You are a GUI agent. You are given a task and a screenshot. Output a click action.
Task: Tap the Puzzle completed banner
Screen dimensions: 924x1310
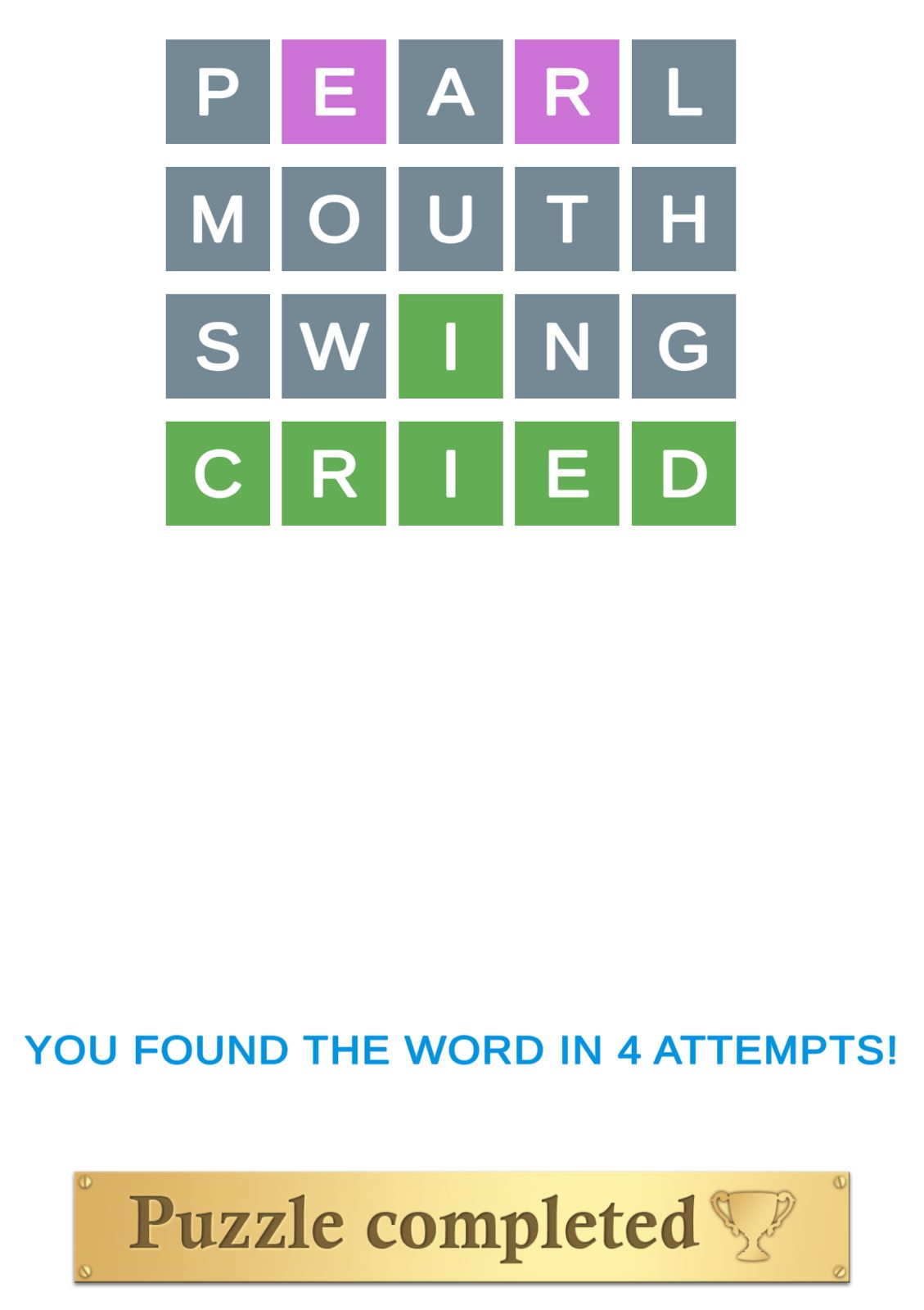coord(462,1226)
